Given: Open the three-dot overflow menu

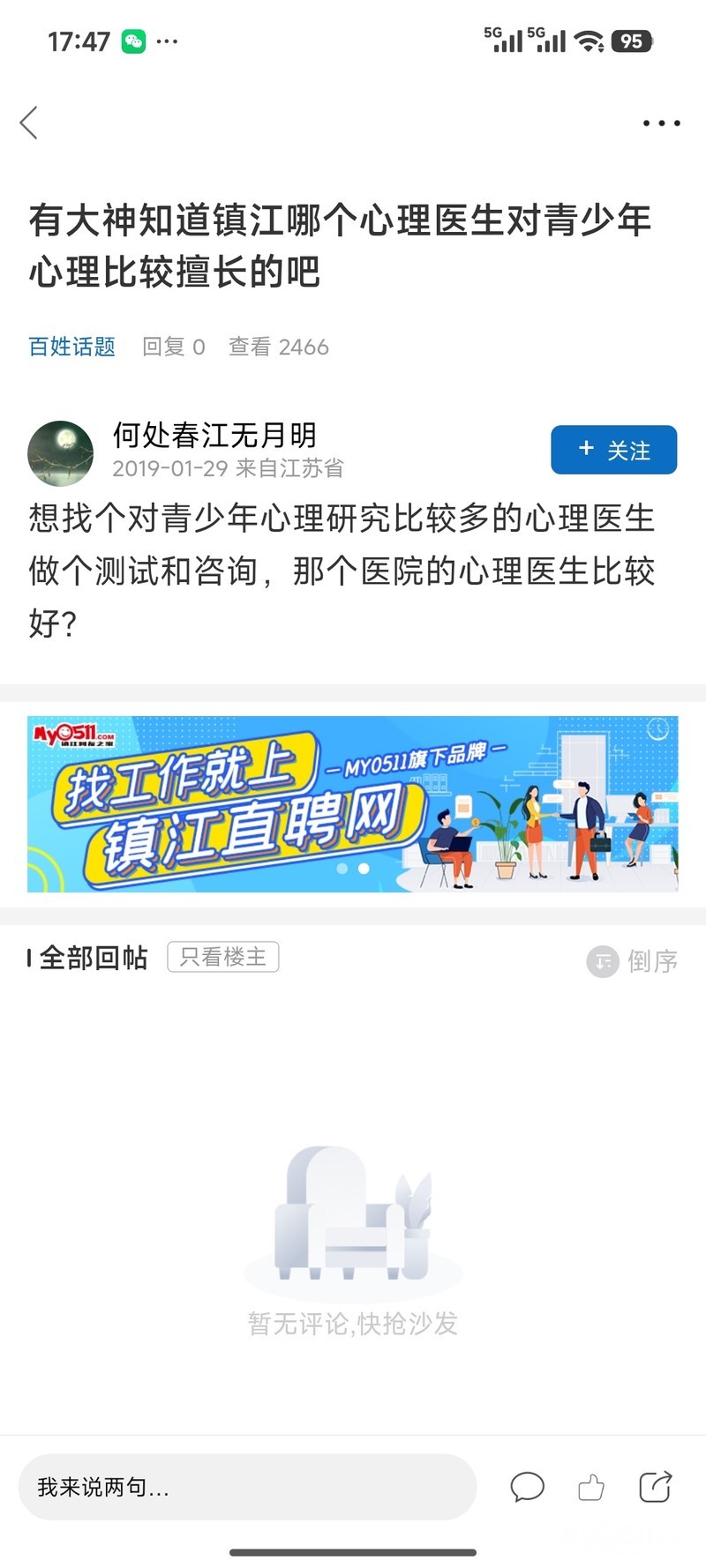Looking at the screenshot, I should point(661,123).
